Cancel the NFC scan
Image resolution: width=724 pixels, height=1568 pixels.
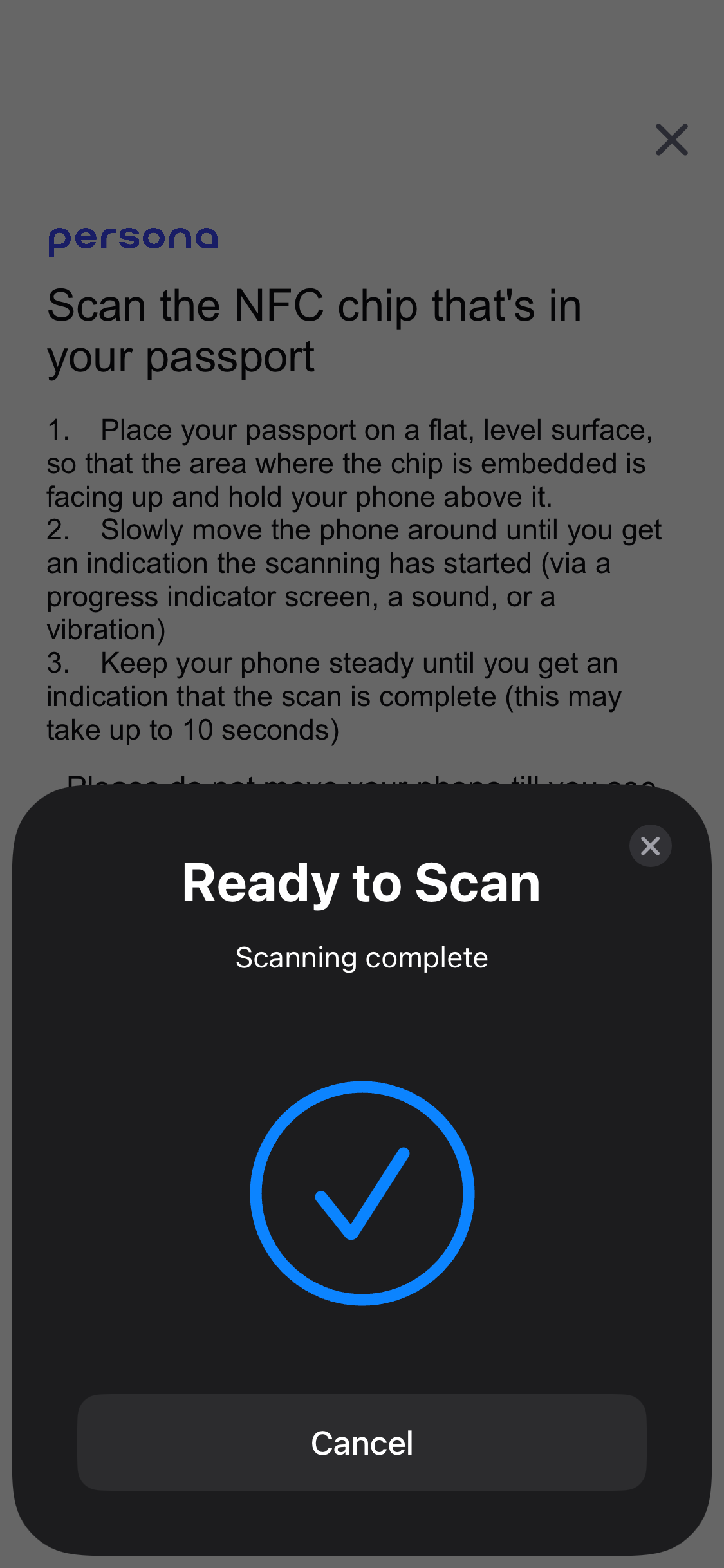[x=362, y=1442]
